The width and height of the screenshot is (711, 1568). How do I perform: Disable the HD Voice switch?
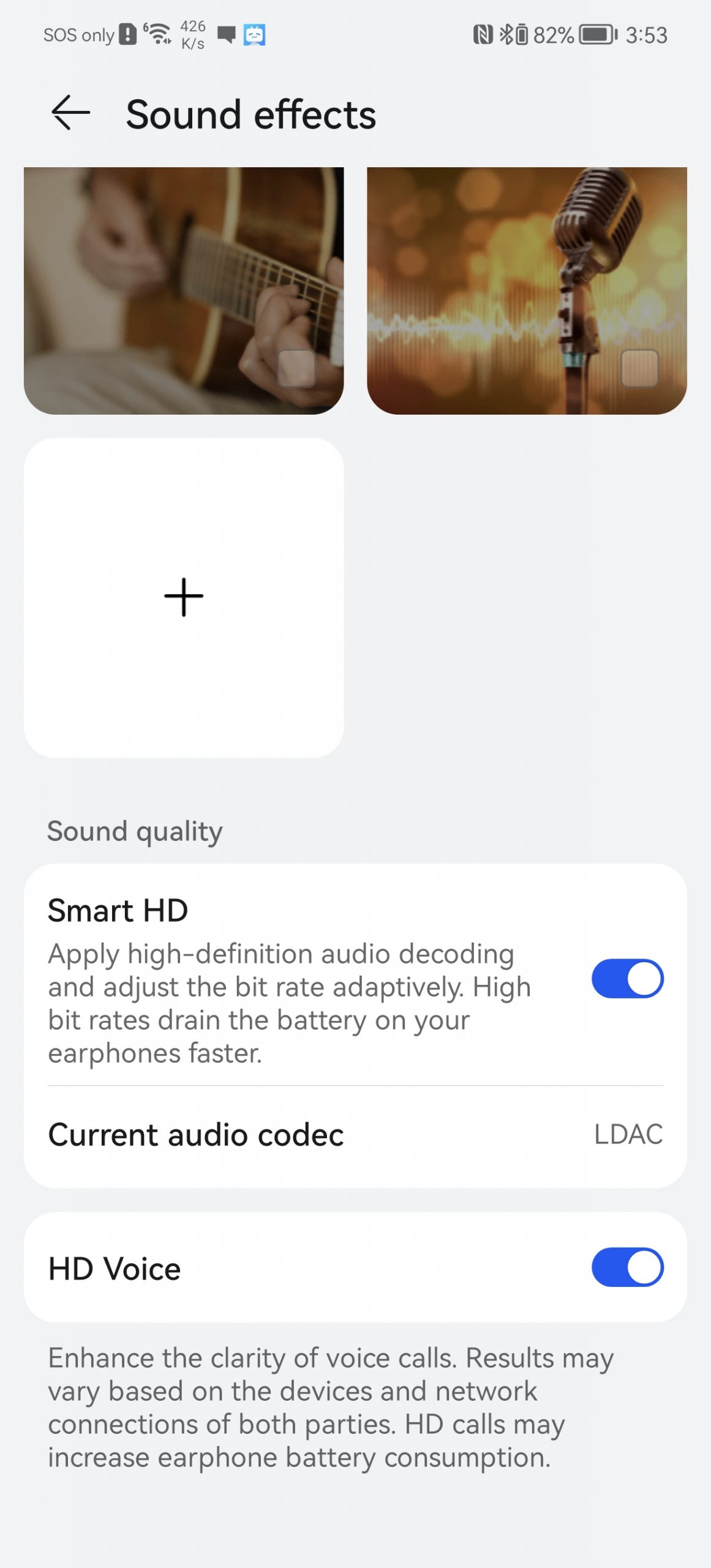point(627,1267)
